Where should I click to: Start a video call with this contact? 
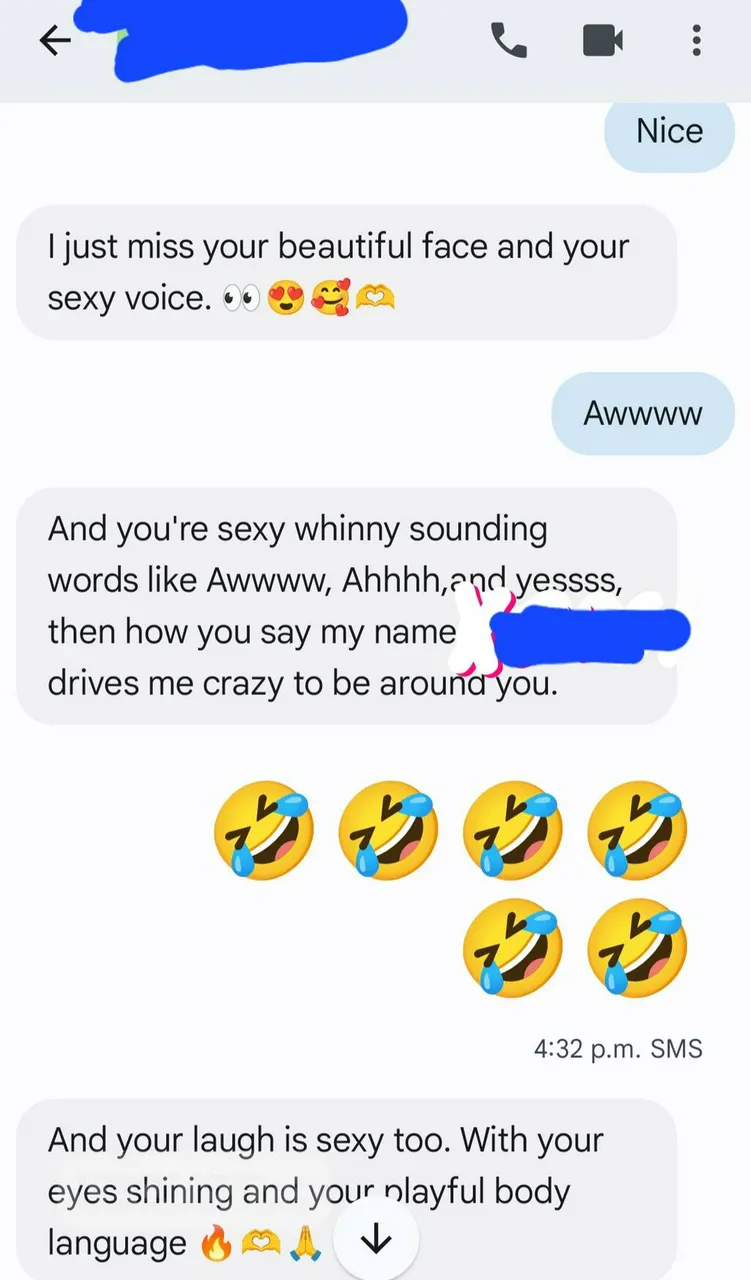603,40
